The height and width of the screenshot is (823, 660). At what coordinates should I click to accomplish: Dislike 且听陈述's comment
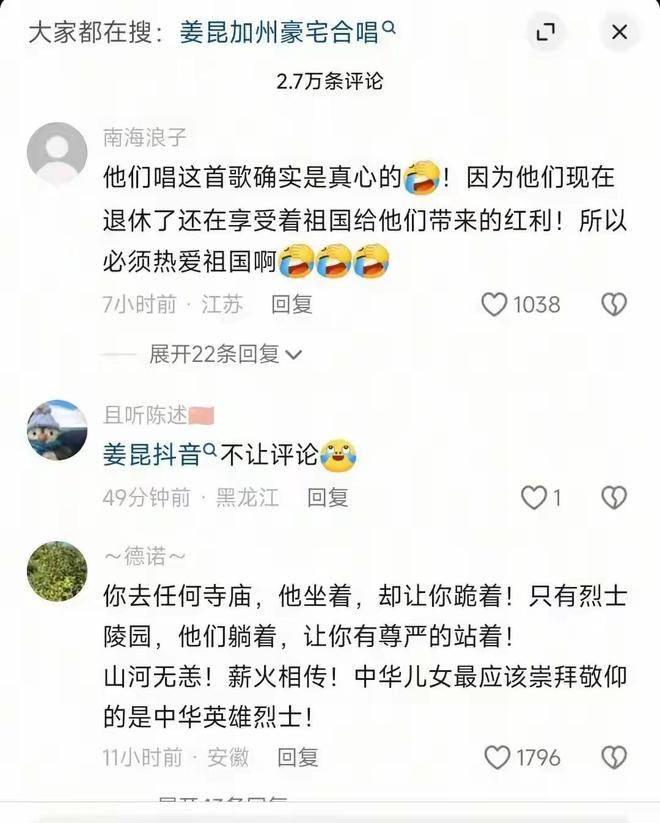[613, 497]
